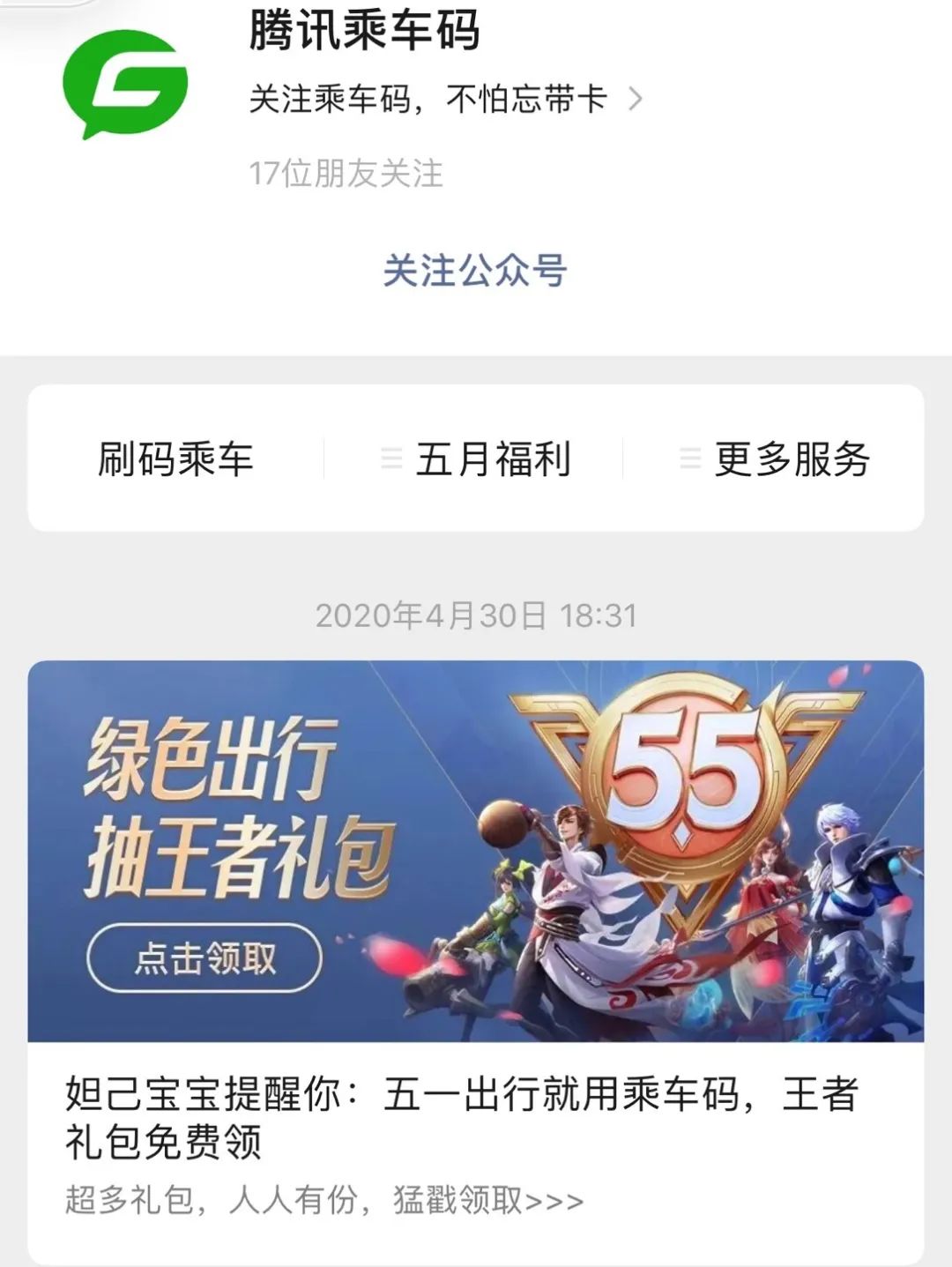The width and height of the screenshot is (952, 1267).
Task: Select the 刷码乘车 menu item
Action: click(x=176, y=458)
